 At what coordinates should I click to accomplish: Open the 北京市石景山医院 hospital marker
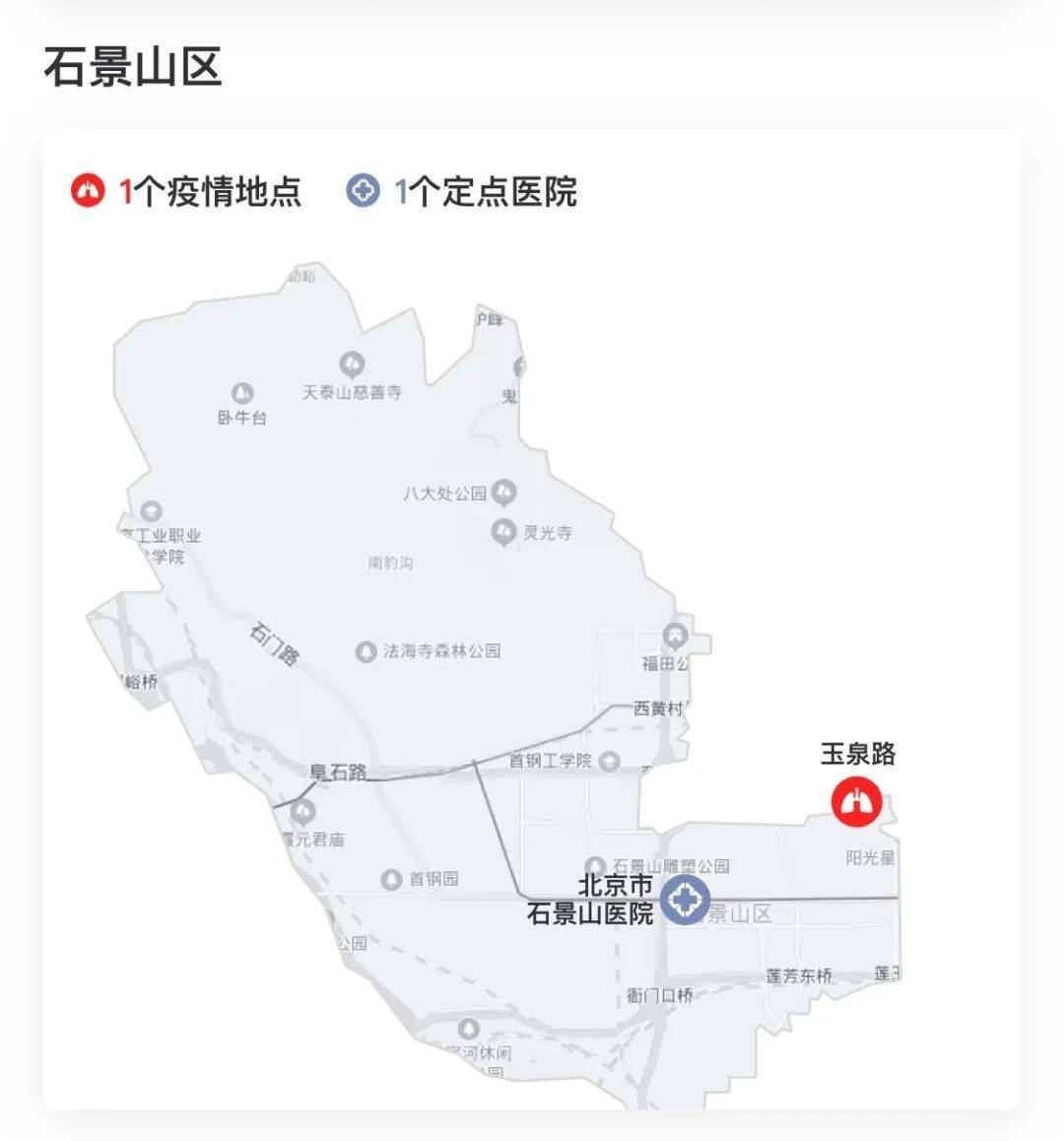(x=685, y=900)
